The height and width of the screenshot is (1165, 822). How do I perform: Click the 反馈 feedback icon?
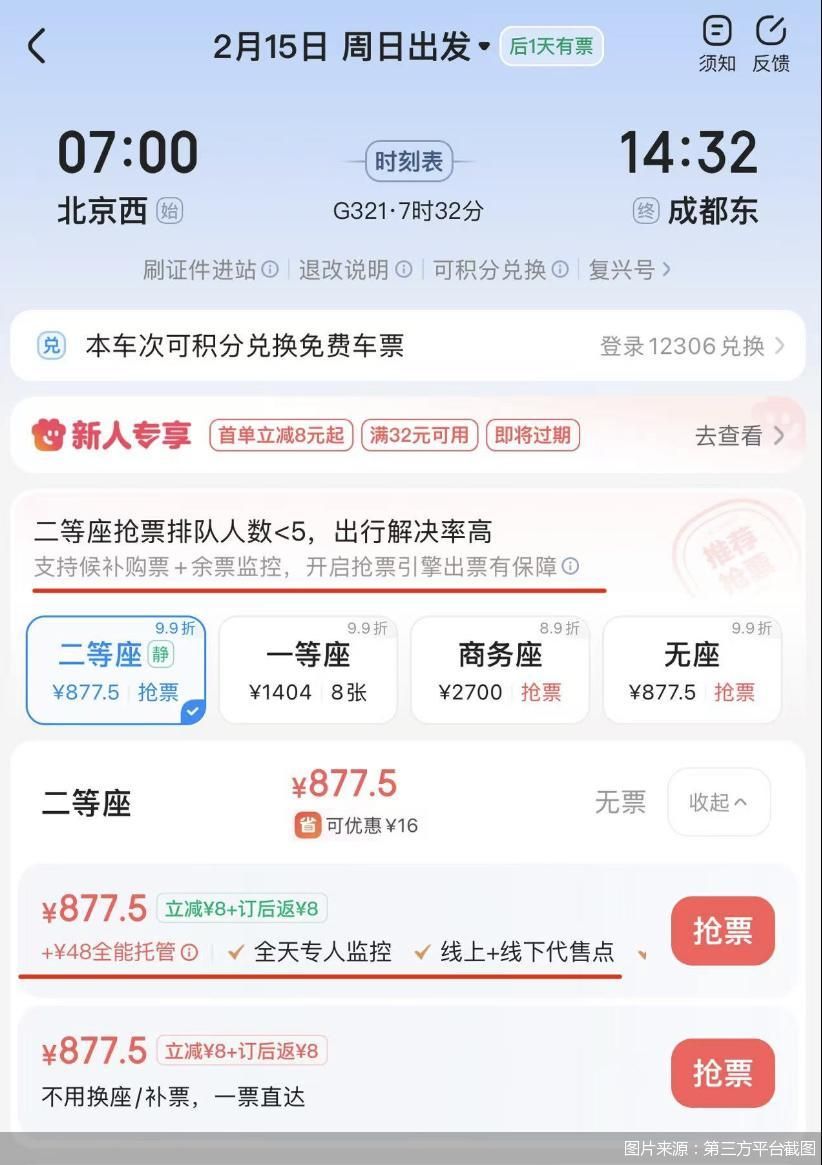(x=770, y=44)
